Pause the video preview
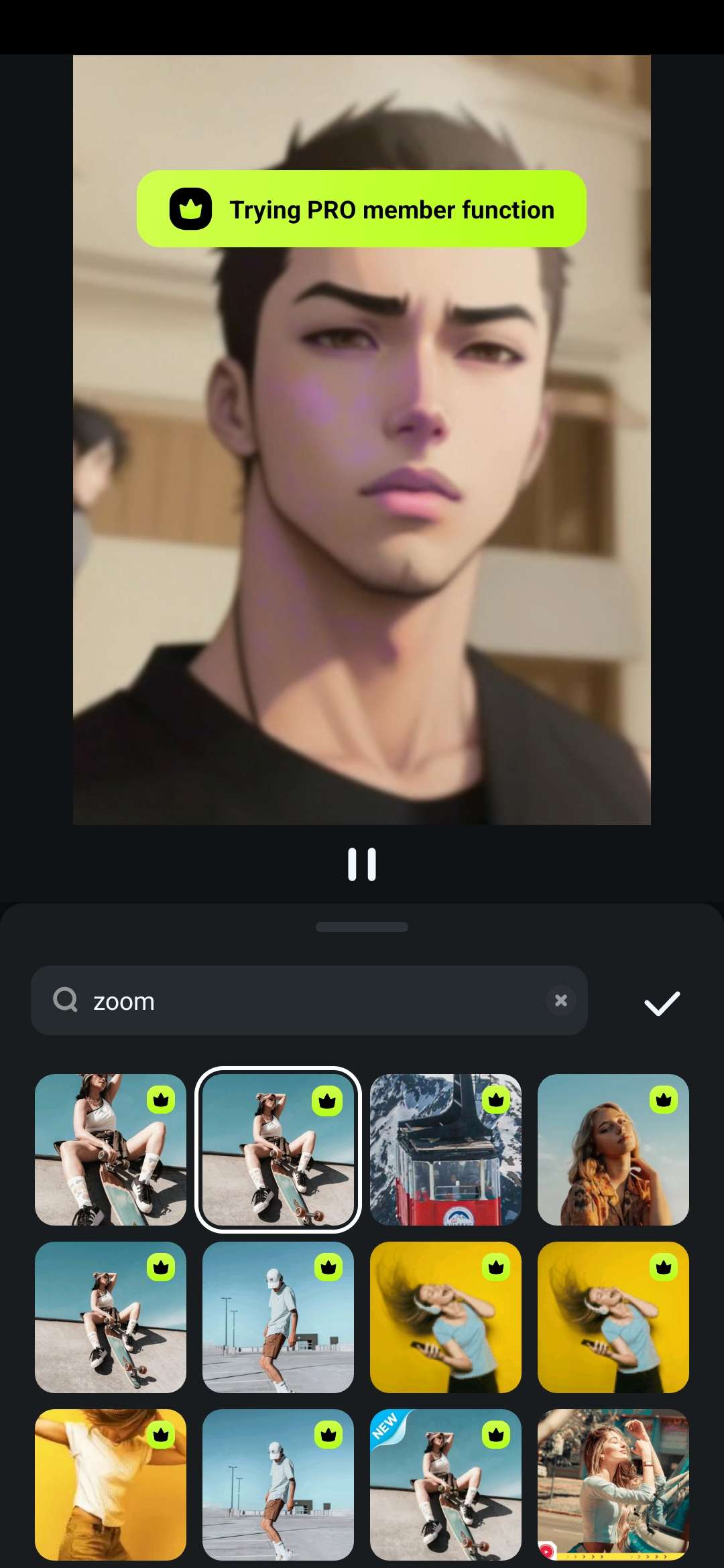The width and height of the screenshot is (724, 1568). pyautogui.click(x=361, y=864)
